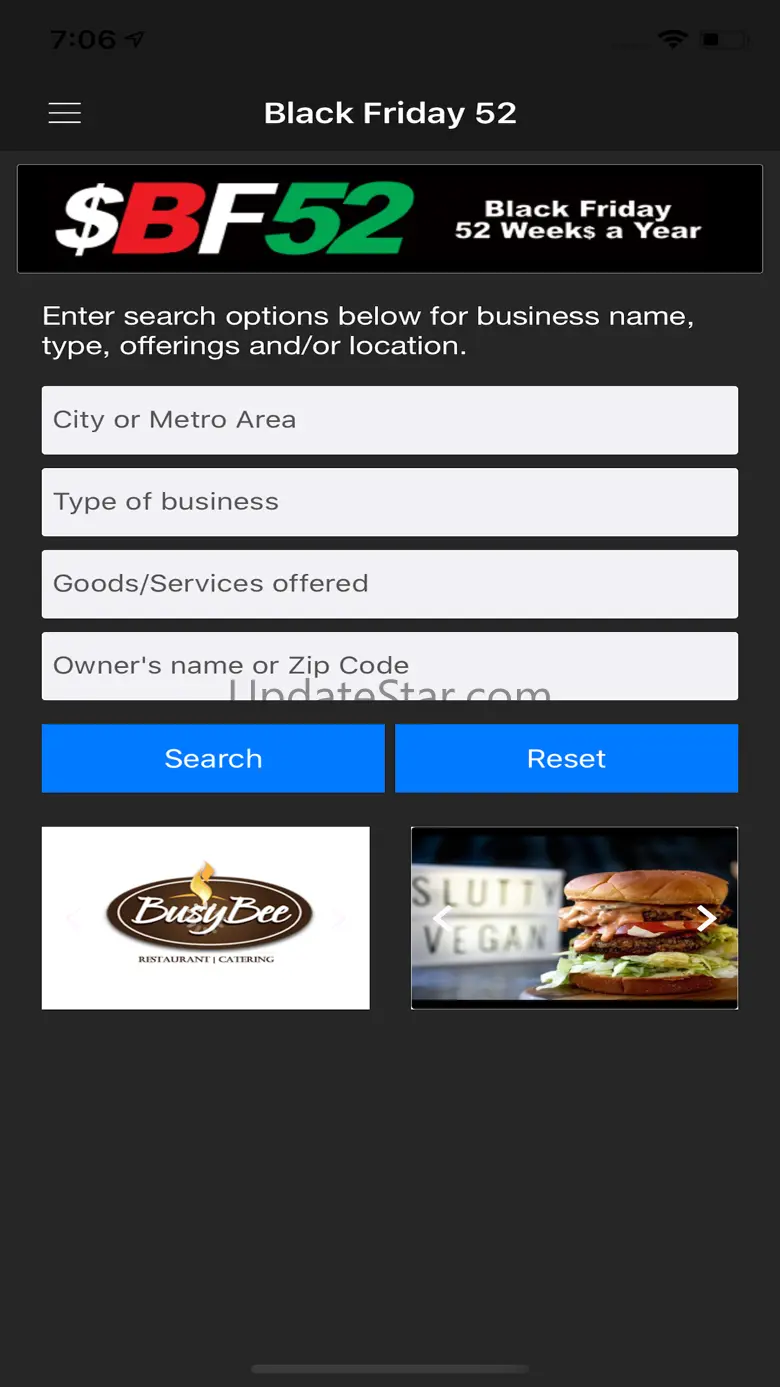Focus the Type of business field
Screen dimensions: 780x1387
pyautogui.click(x=390, y=502)
